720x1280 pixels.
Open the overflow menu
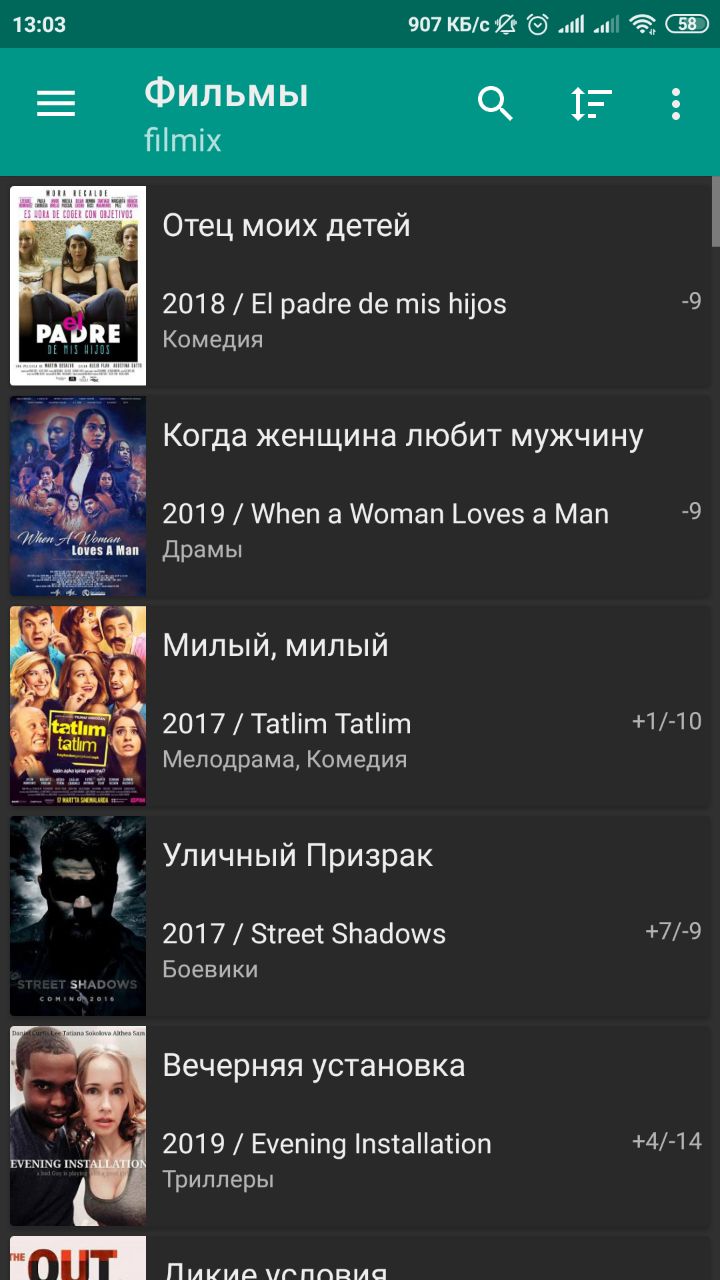(x=676, y=104)
